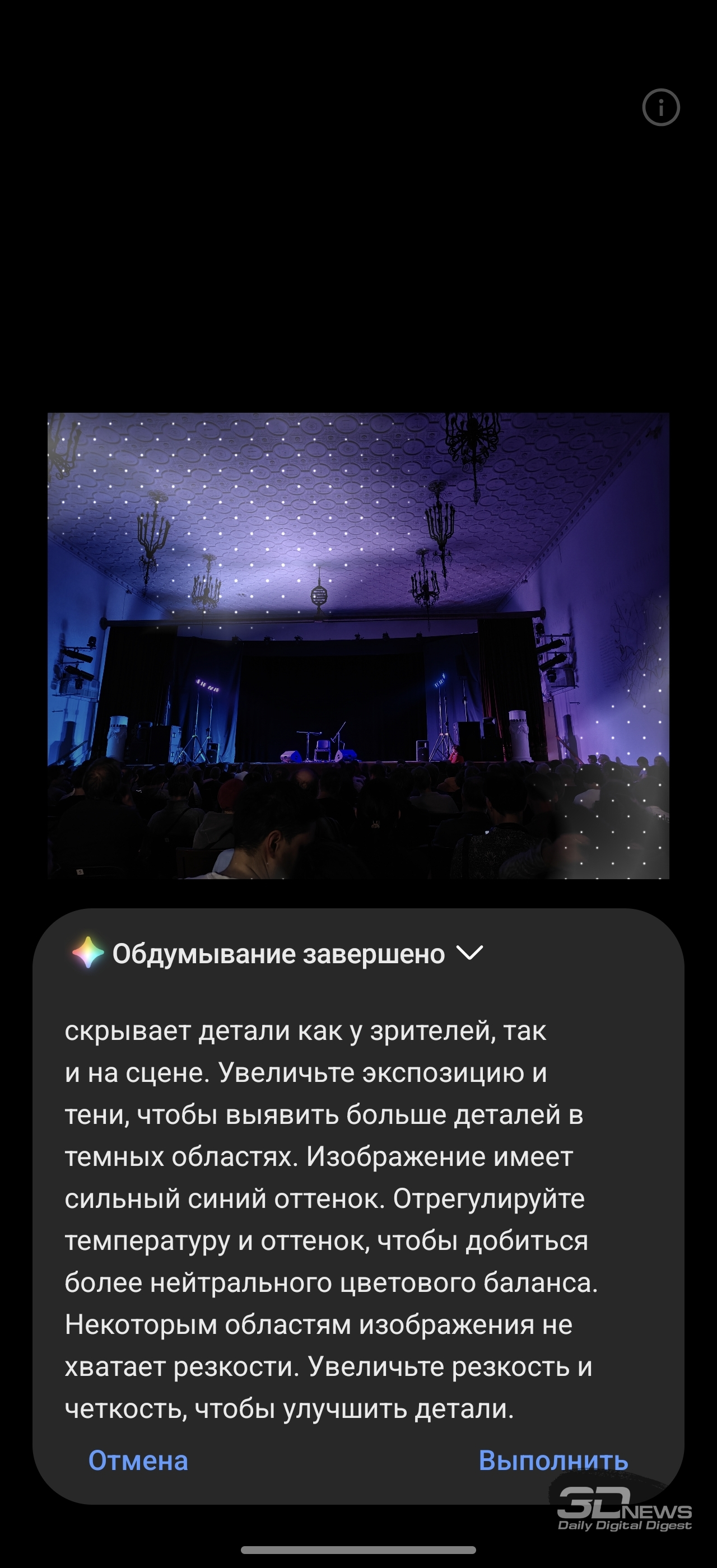Tap Выполнить to apply edits
The height and width of the screenshot is (1568, 717).
pos(553,1461)
